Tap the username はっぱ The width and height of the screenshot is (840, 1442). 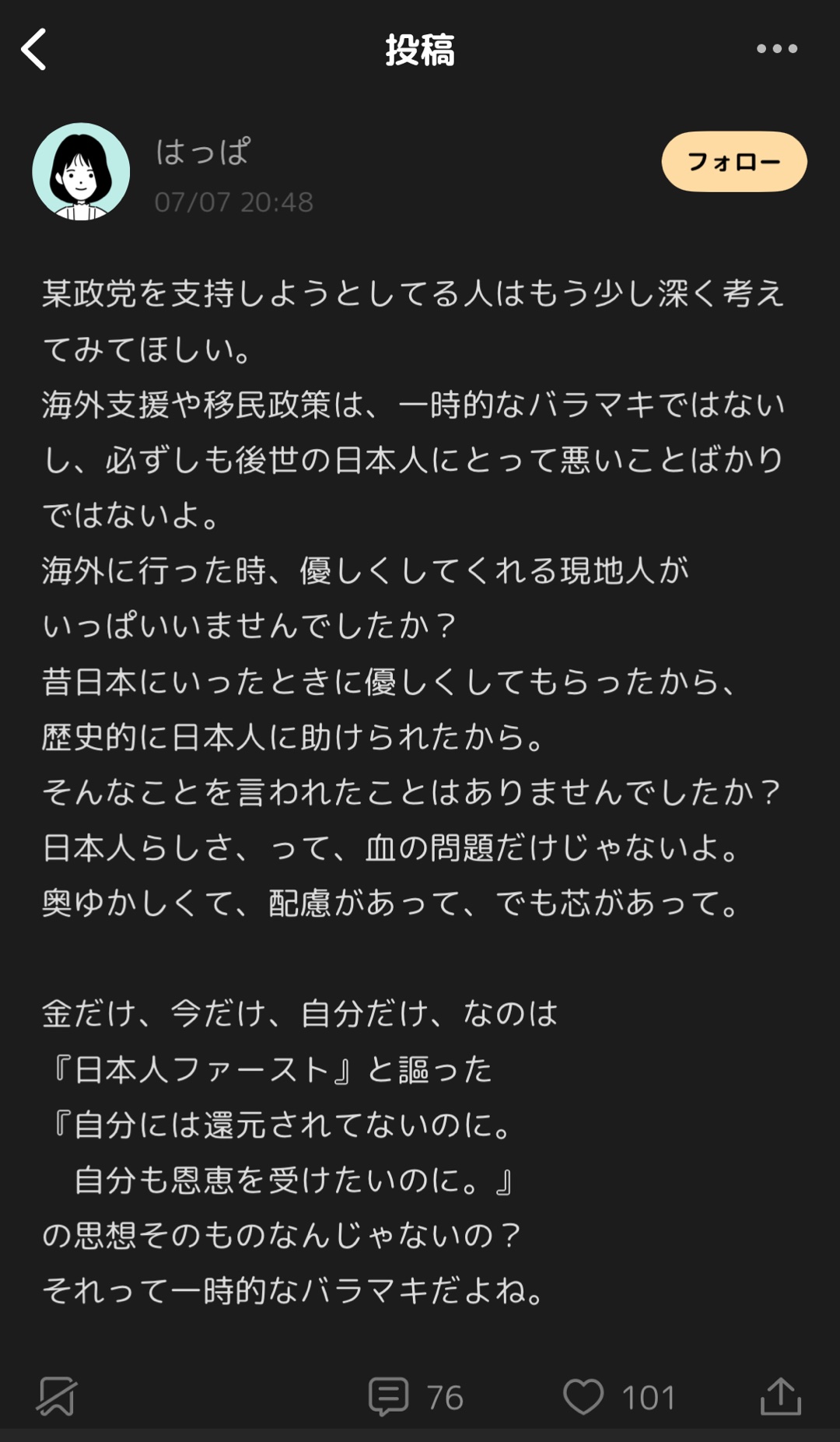click(203, 152)
